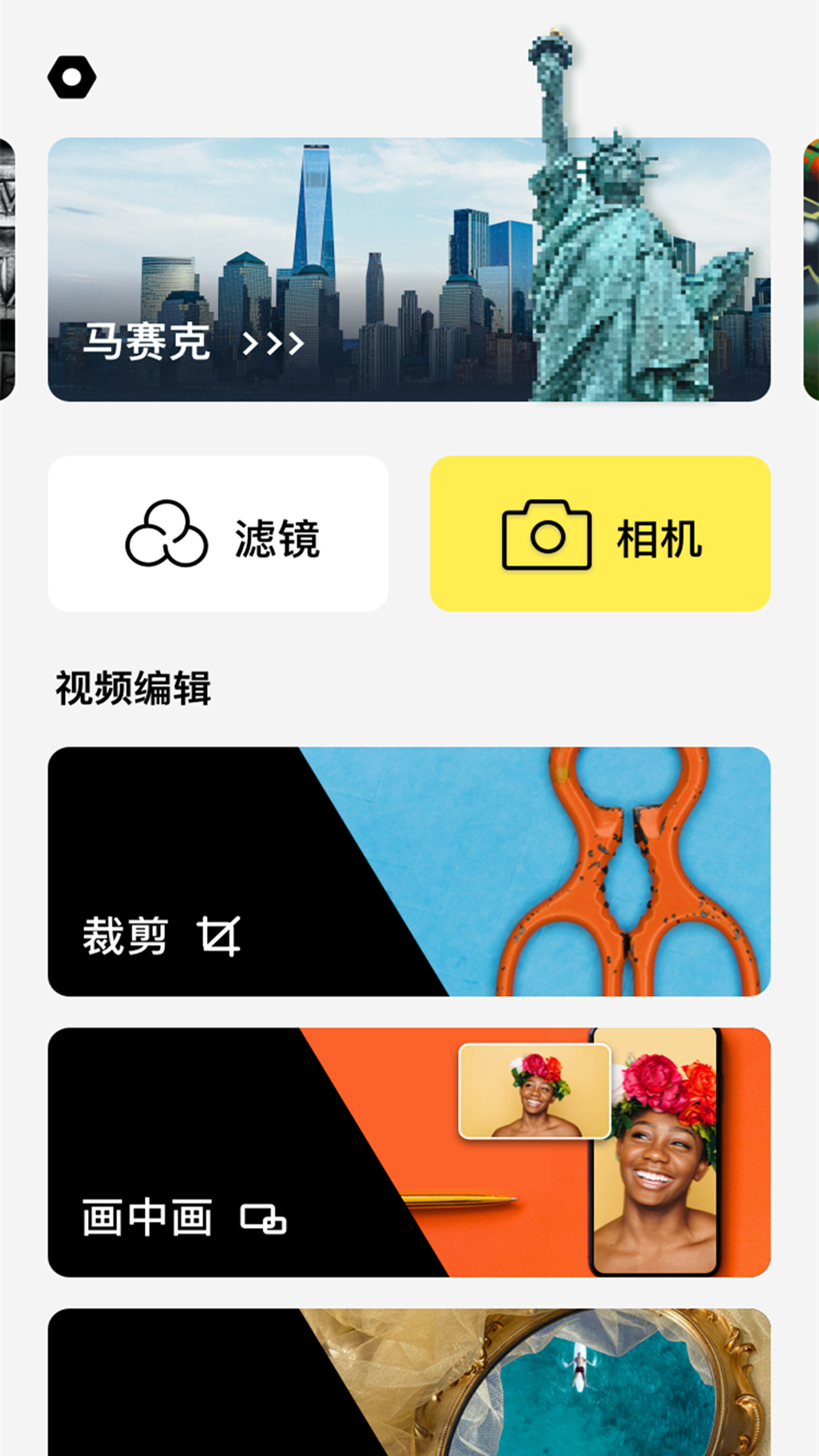
Task: Open the Mosaic feature via 马赛克 banner
Action: click(409, 269)
